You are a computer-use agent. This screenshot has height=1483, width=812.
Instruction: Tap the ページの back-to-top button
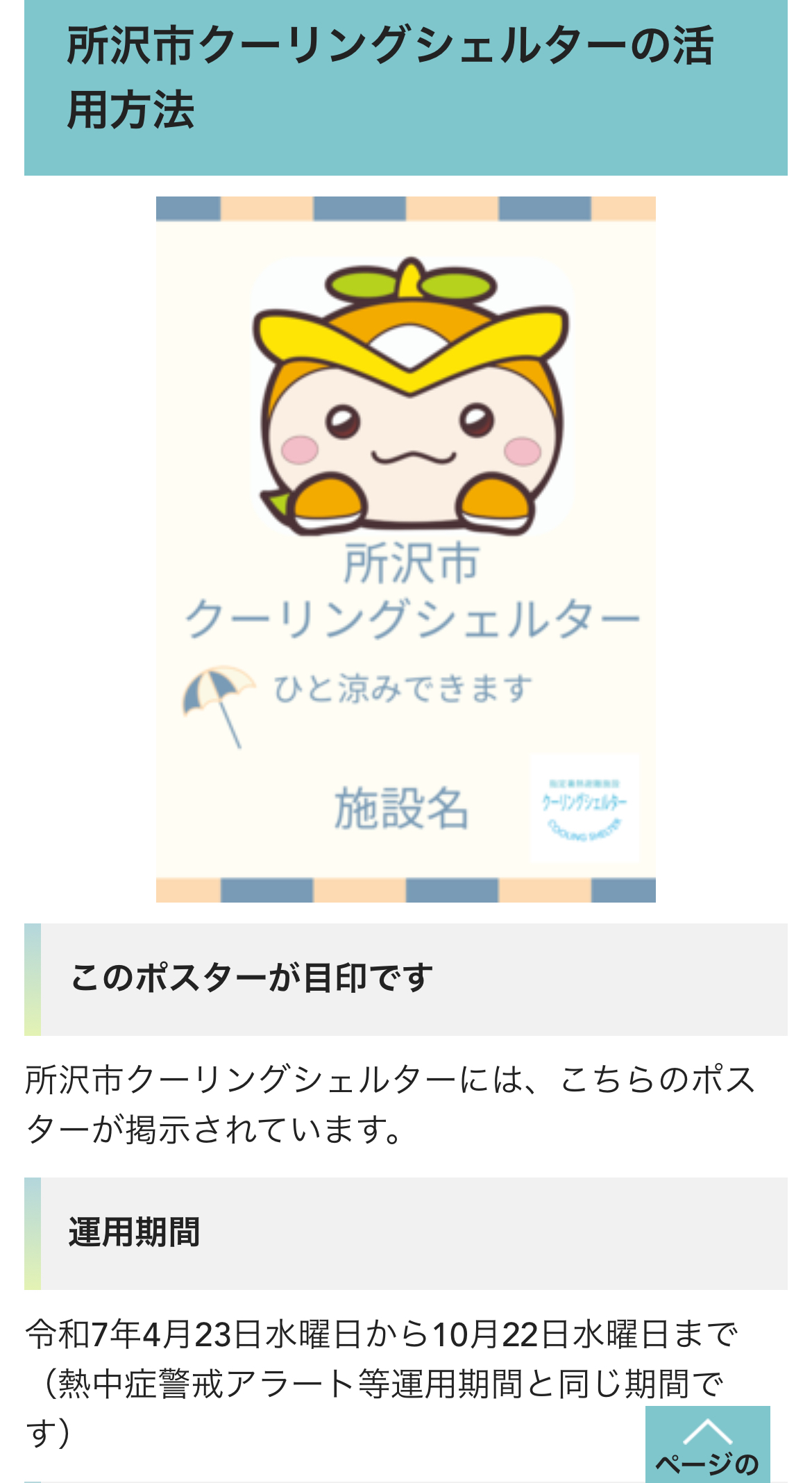coord(707,1444)
